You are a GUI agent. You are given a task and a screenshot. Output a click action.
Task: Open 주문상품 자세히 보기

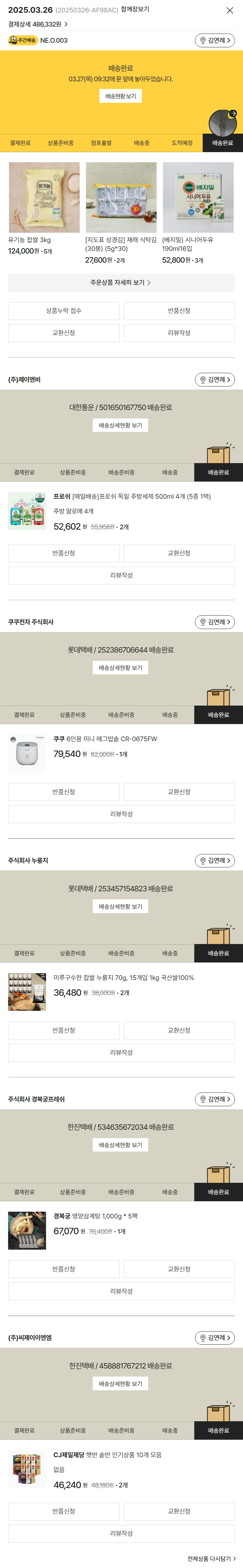coord(121,282)
